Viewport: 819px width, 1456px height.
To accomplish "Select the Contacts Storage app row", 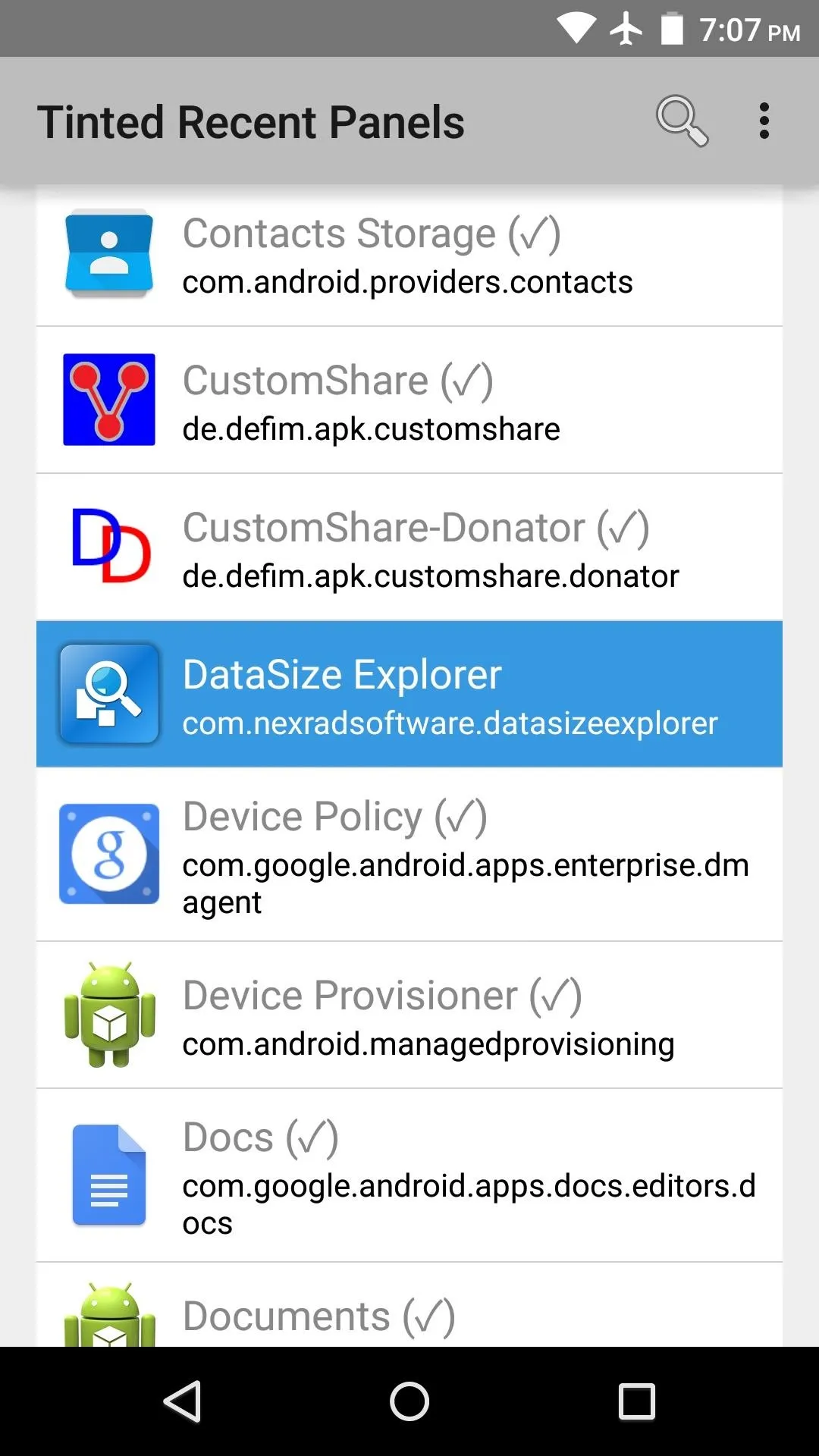I will click(409, 256).
